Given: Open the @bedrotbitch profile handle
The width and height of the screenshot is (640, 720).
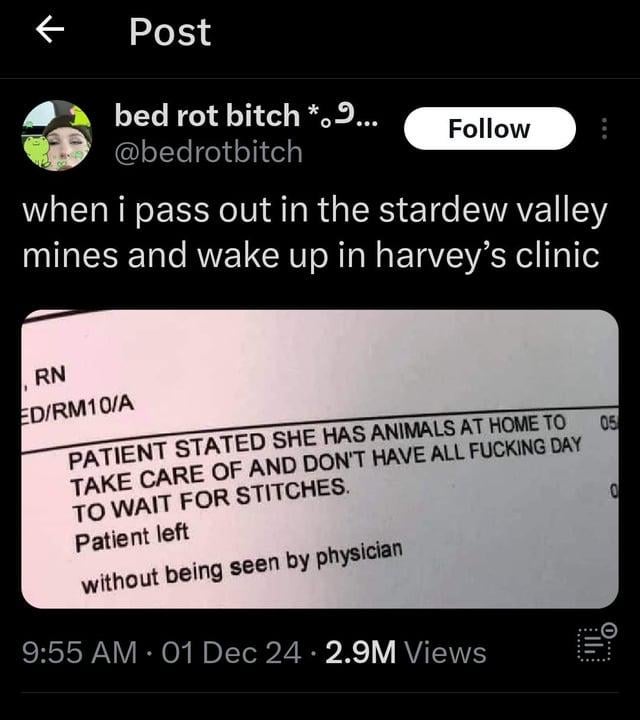Looking at the screenshot, I should [209, 151].
